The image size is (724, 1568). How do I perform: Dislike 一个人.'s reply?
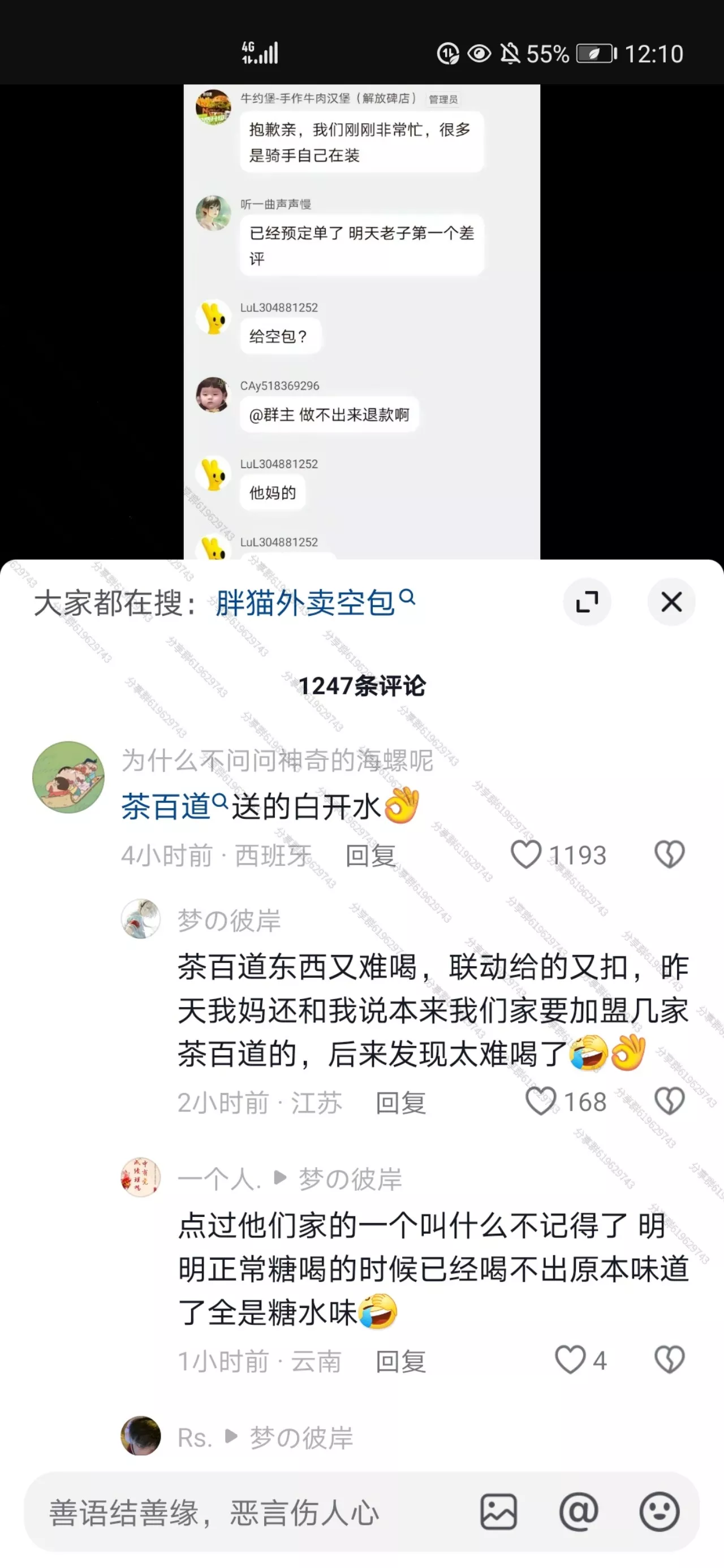click(669, 1360)
